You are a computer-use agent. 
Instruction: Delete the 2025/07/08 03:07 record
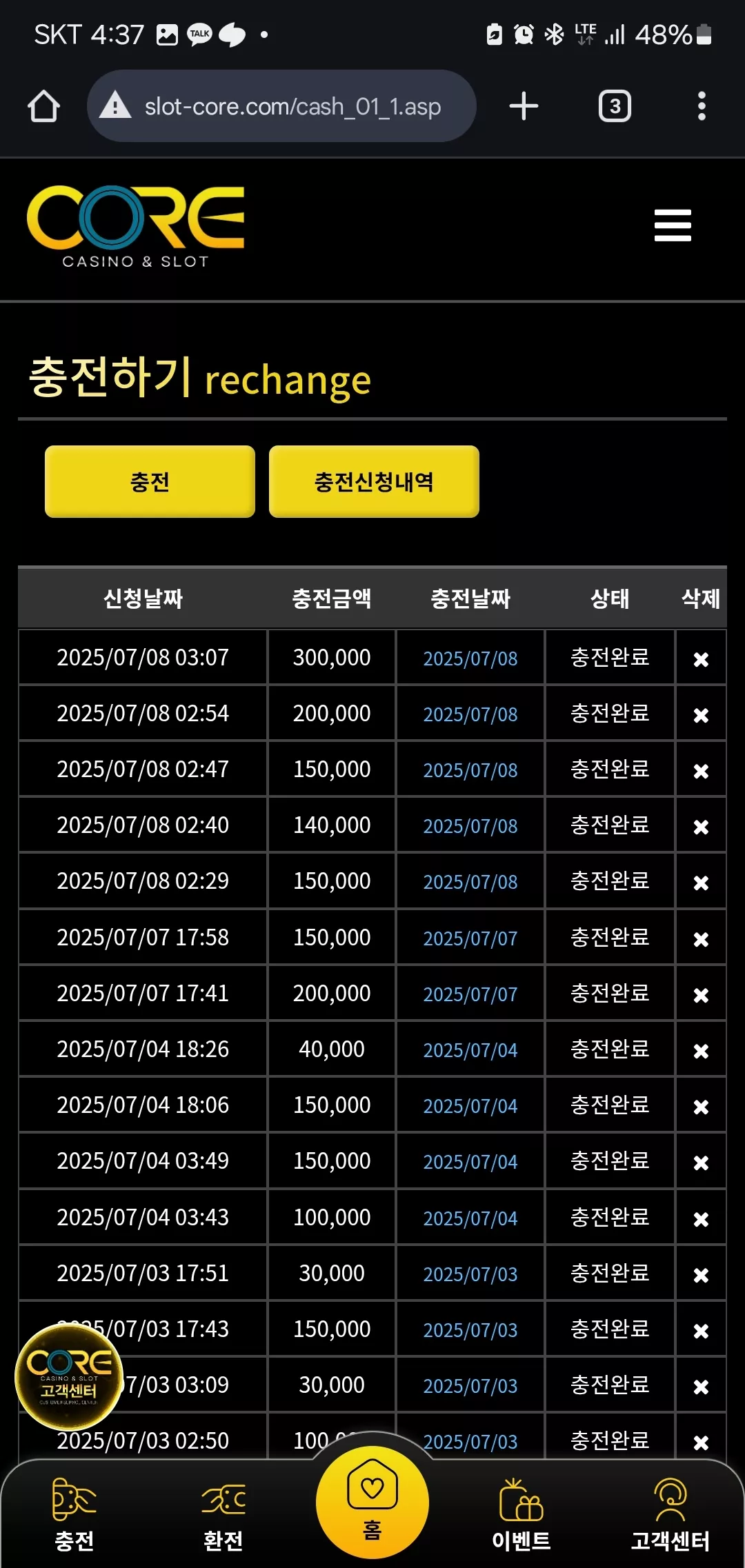pyautogui.click(x=701, y=659)
